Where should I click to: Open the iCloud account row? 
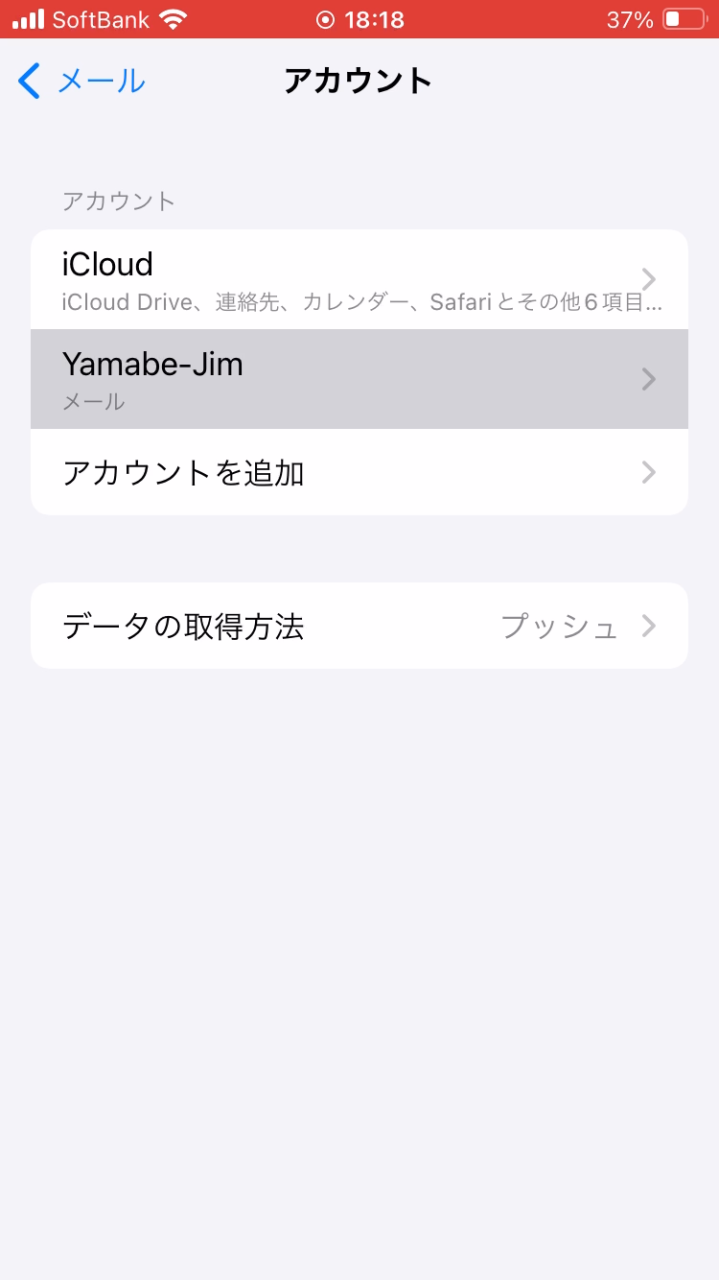pyautogui.click(x=359, y=279)
